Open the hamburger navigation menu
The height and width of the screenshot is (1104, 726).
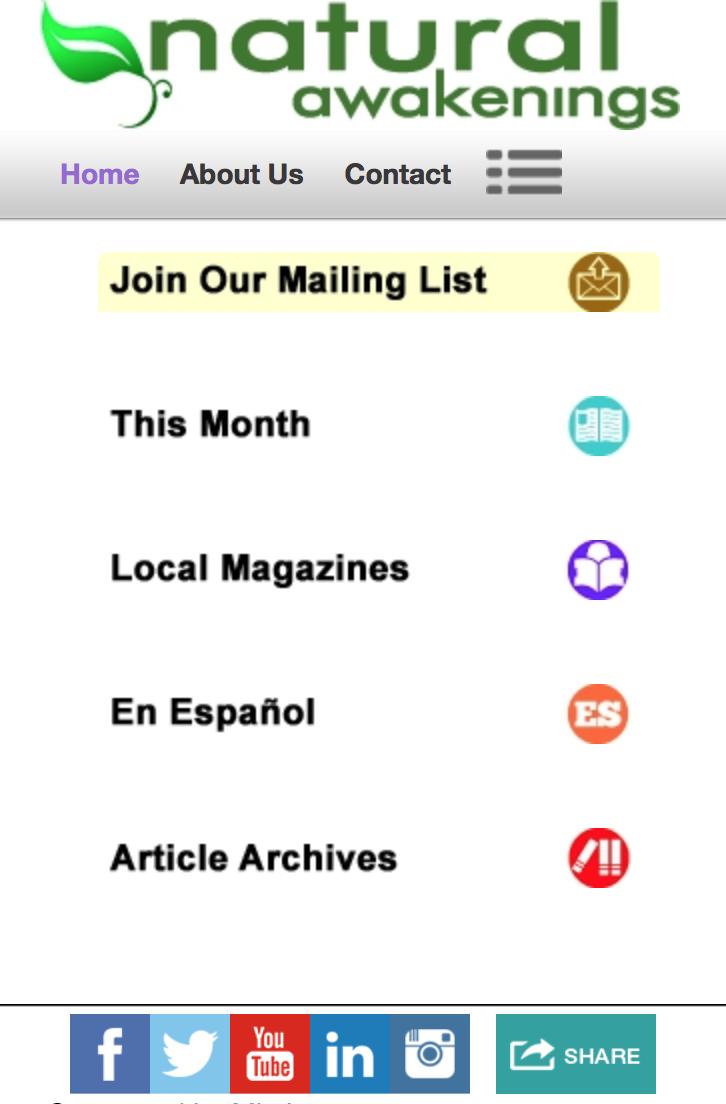coord(524,173)
